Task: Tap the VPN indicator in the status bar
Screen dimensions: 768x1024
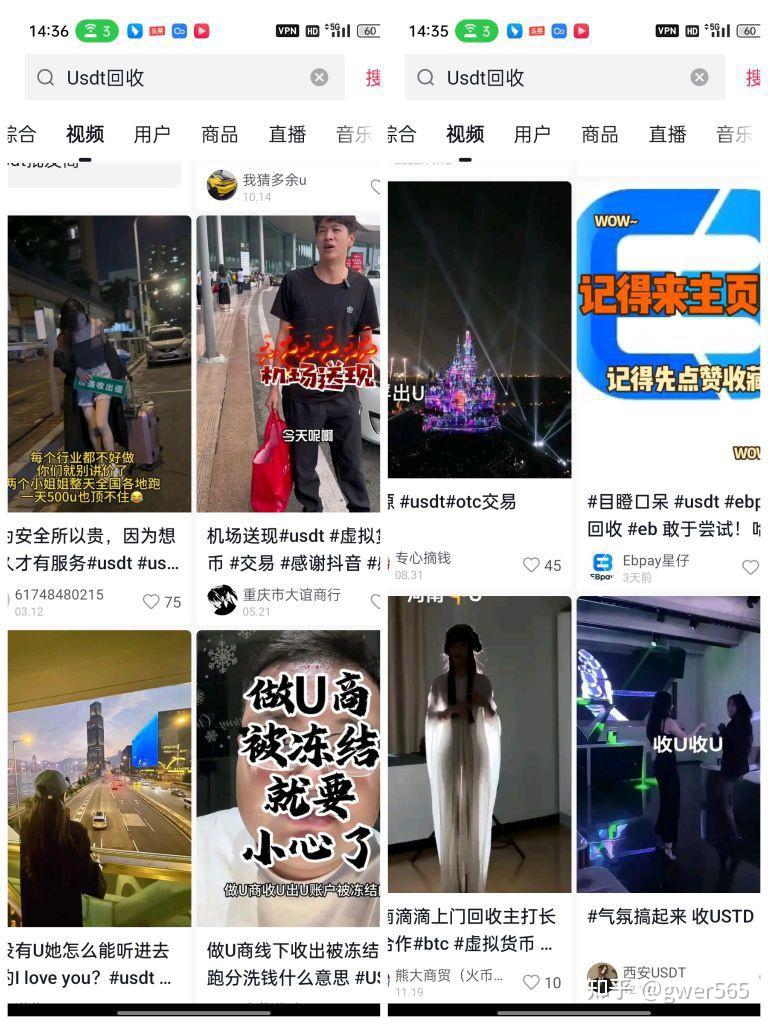Action: point(287,30)
